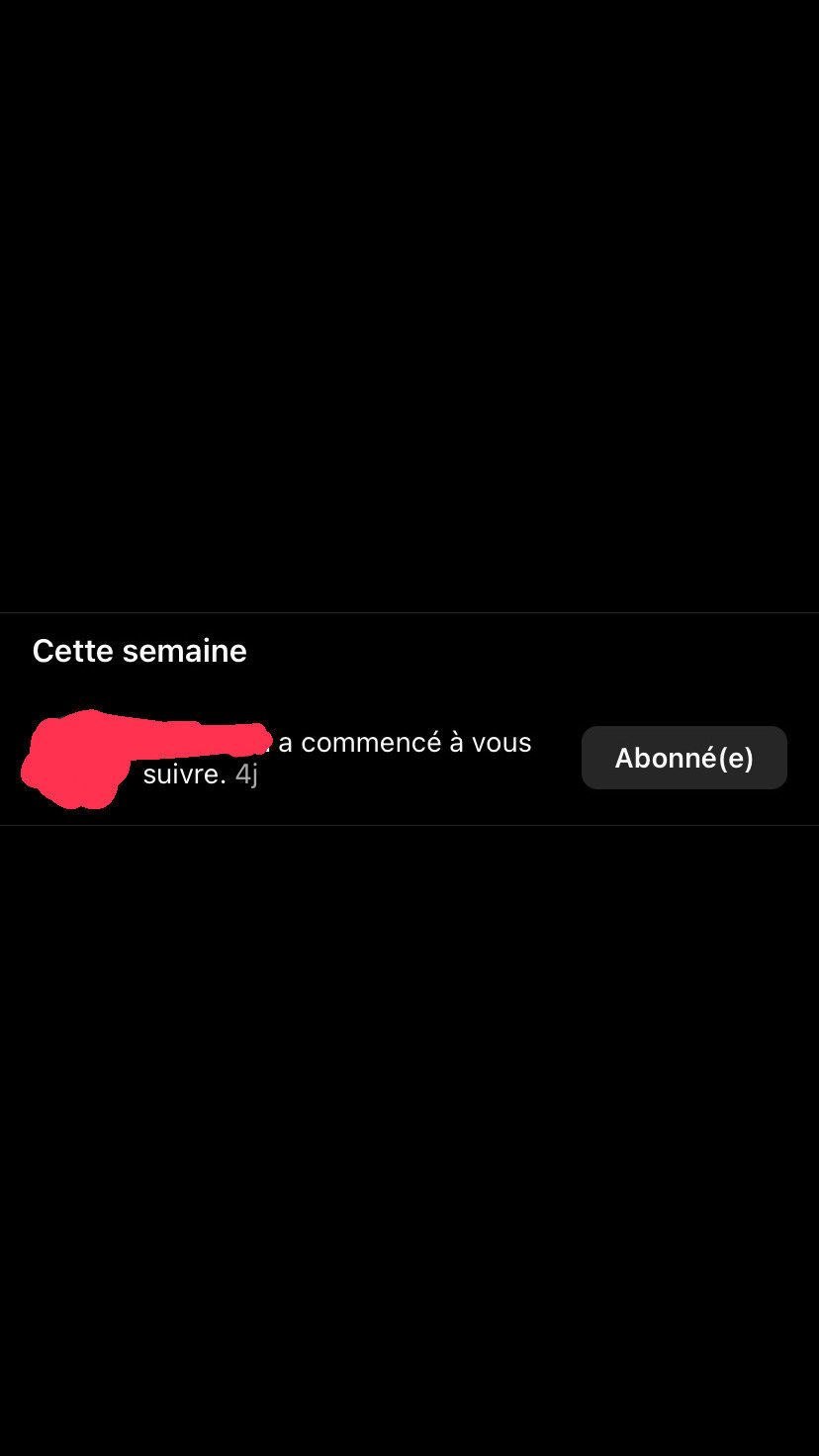Tap the Abonné(e) button

(684, 758)
